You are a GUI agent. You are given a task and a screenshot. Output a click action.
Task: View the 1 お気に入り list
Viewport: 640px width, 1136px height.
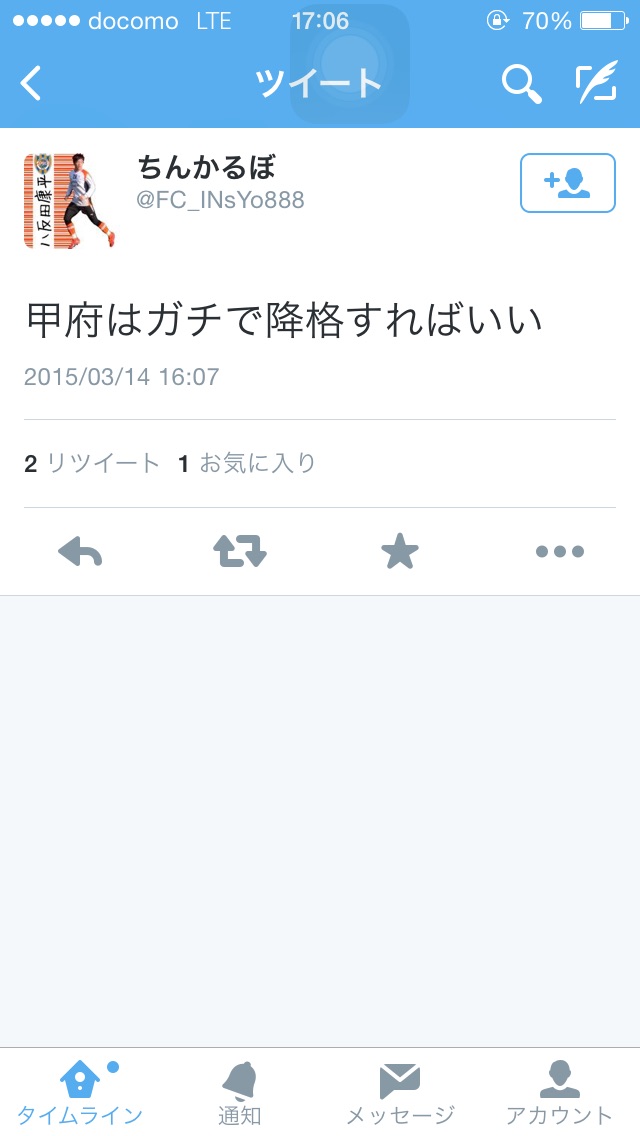(246, 463)
